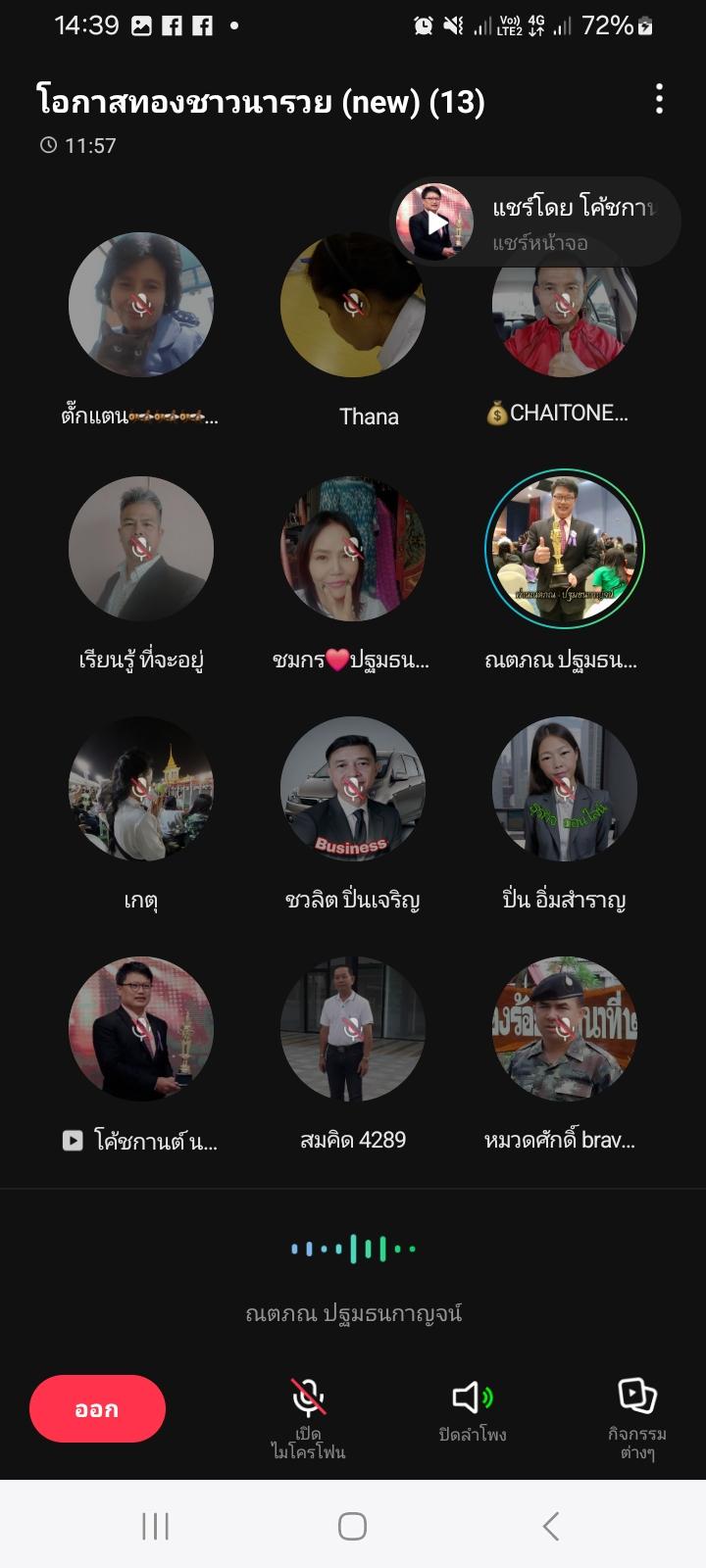Turn off the speaker
This screenshot has width=706, height=1568.
(473, 1410)
